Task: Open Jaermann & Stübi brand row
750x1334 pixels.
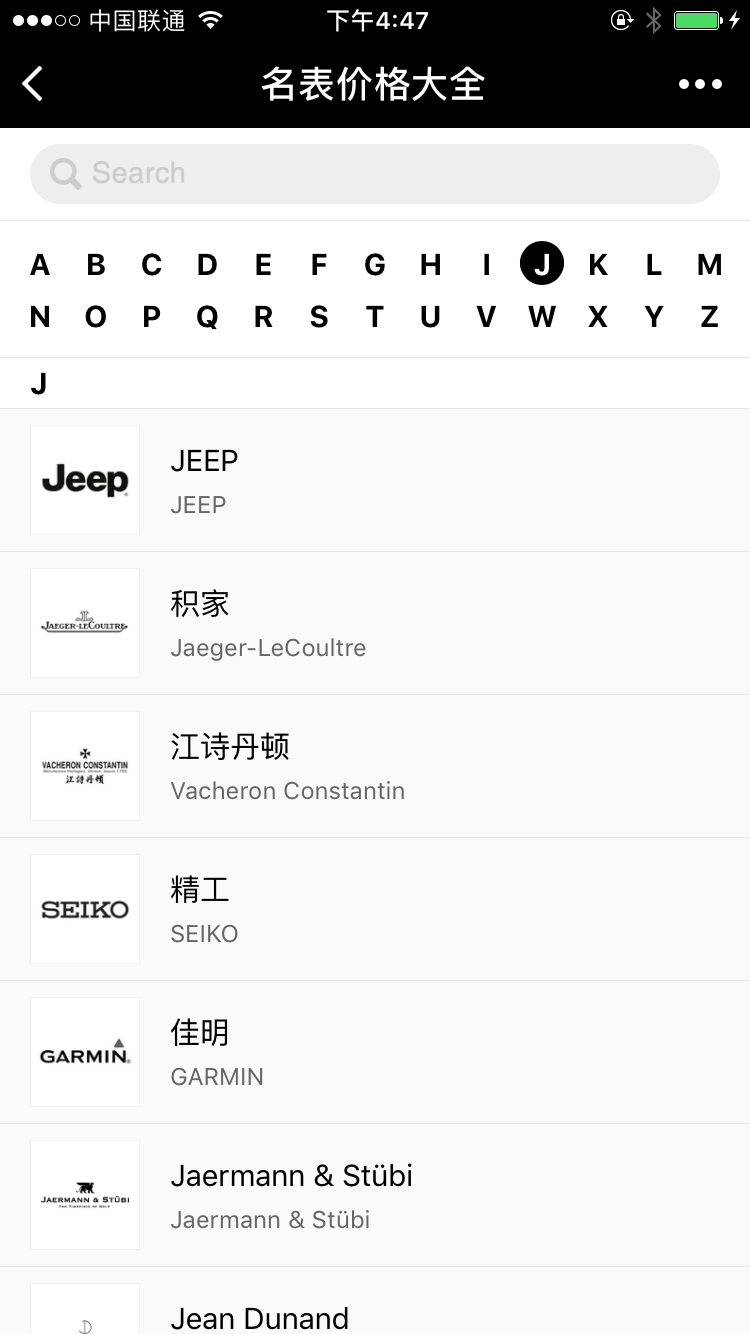Action: click(375, 1195)
